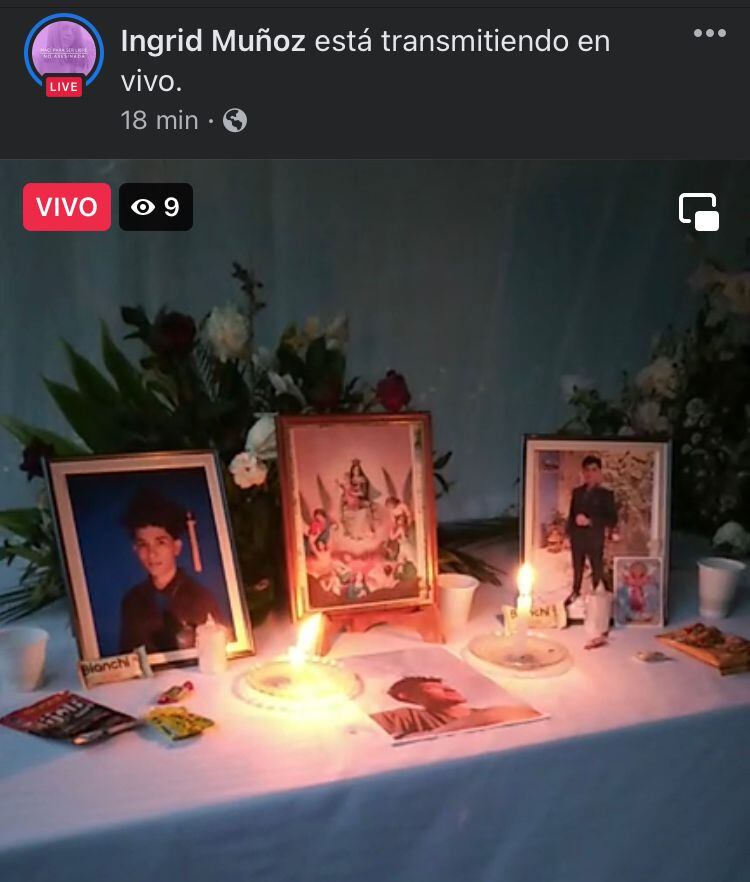Minimize video with picture-in-picture icon

699,212
